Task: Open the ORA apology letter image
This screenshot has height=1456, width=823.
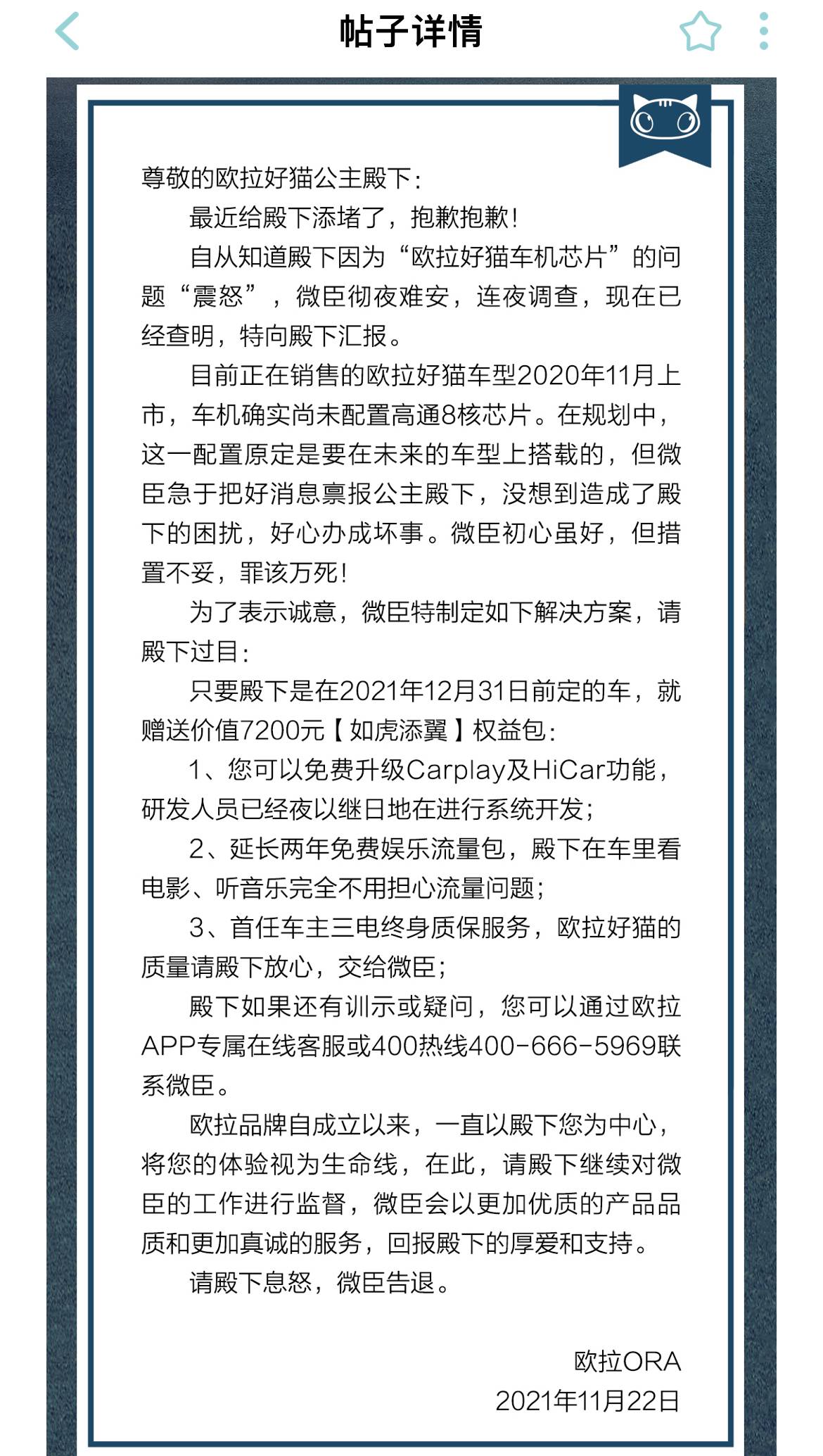Action: 412,766
